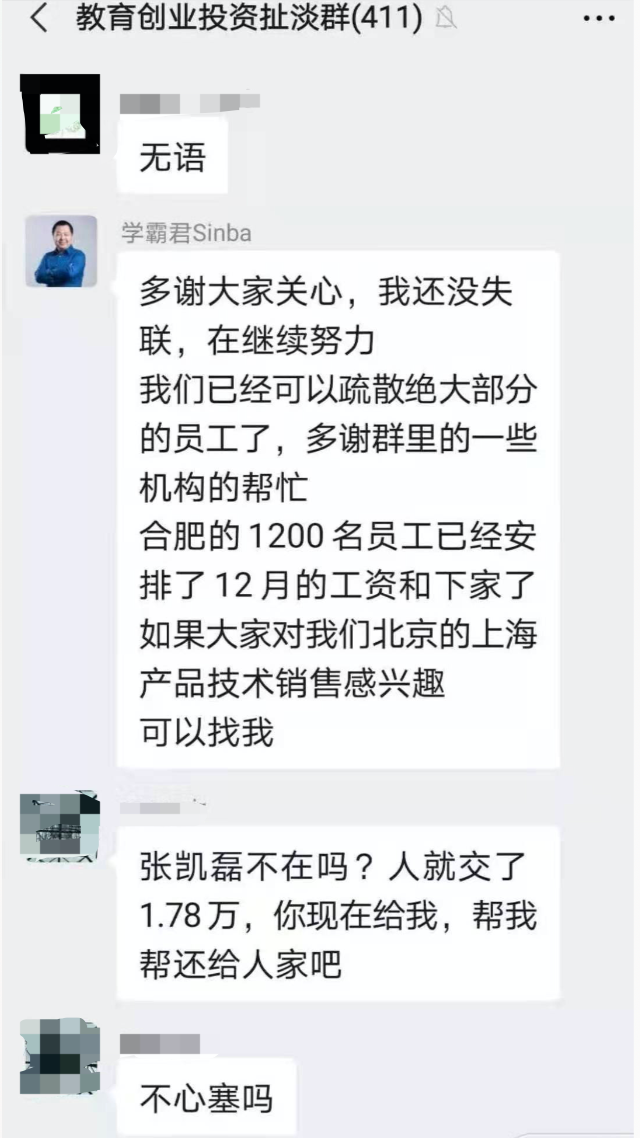Open avatar next to 不心塞吗 message

(60, 1055)
